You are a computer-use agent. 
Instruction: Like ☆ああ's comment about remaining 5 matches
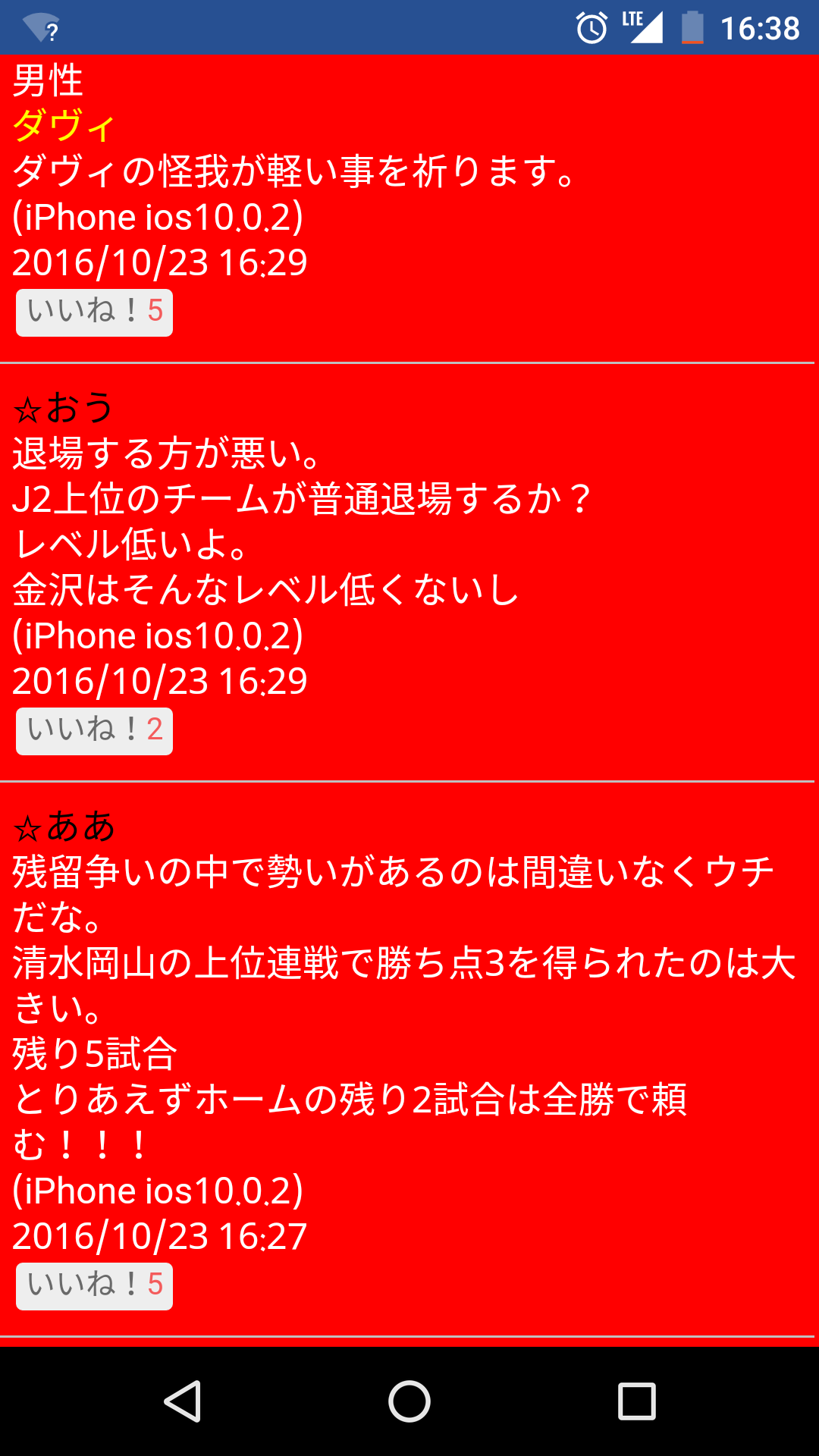point(94,1285)
